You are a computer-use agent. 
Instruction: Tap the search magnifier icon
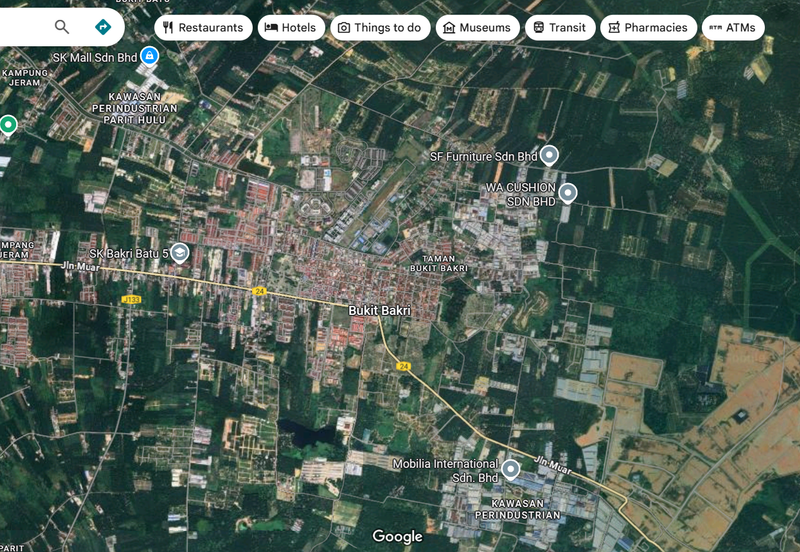coord(62,27)
